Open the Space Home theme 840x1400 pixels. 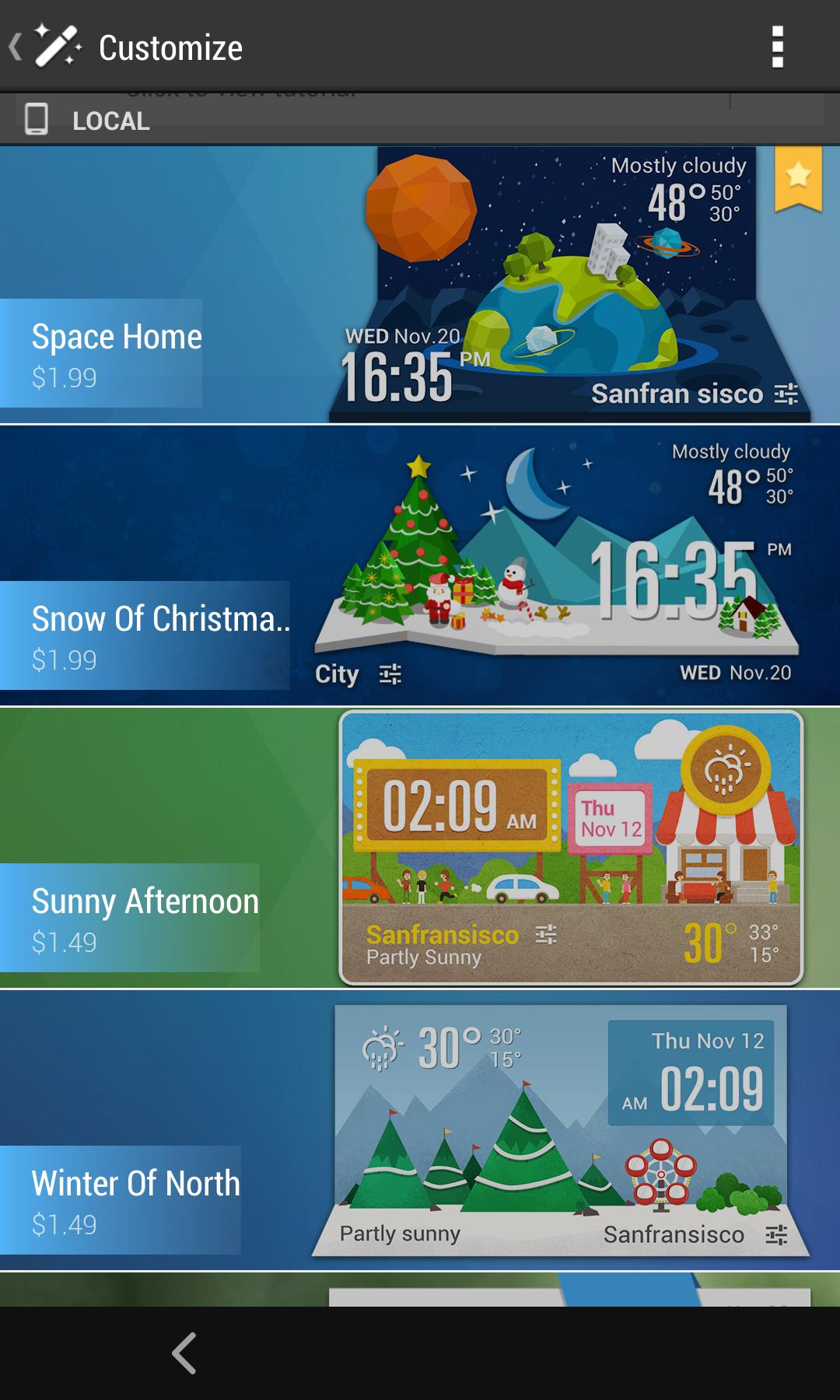point(420,285)
